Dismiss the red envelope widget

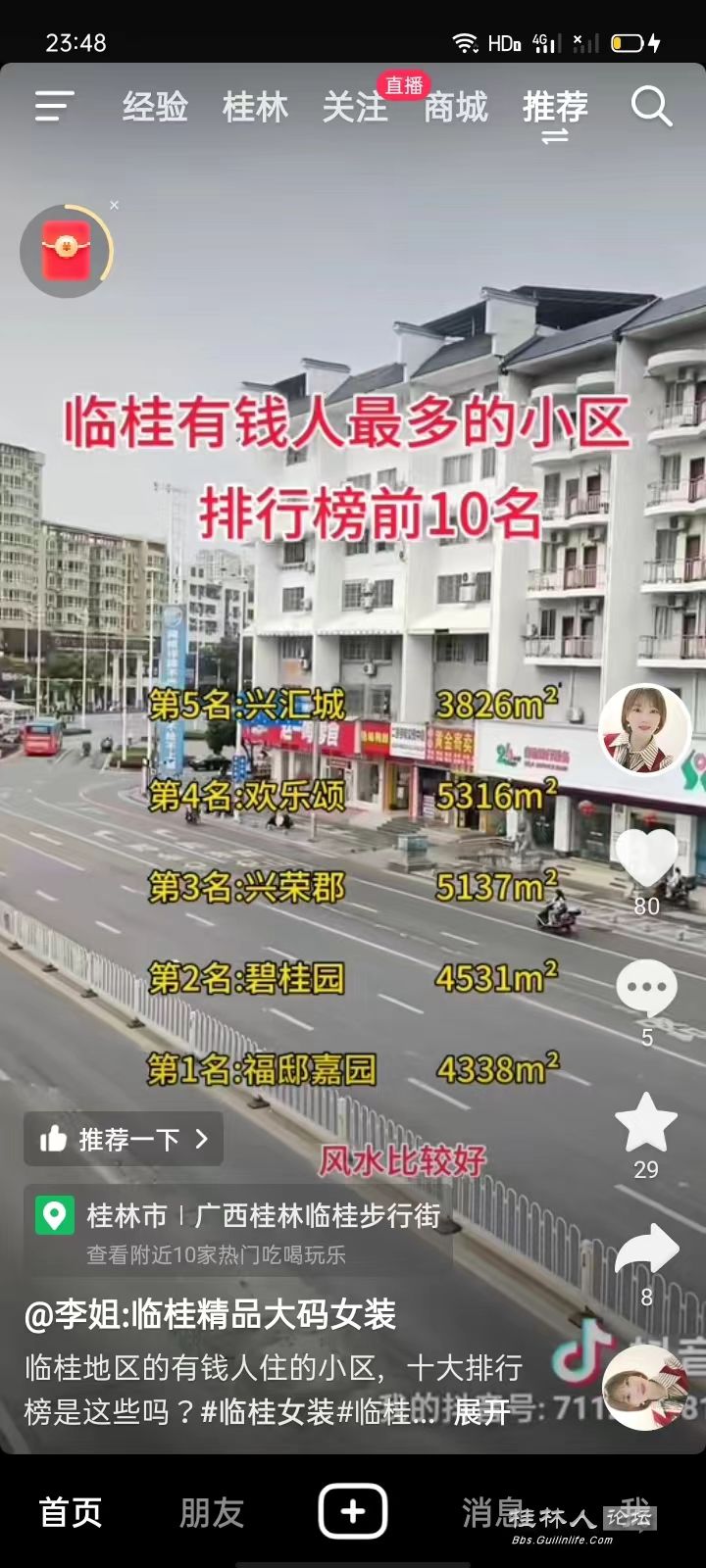point(115,206)
